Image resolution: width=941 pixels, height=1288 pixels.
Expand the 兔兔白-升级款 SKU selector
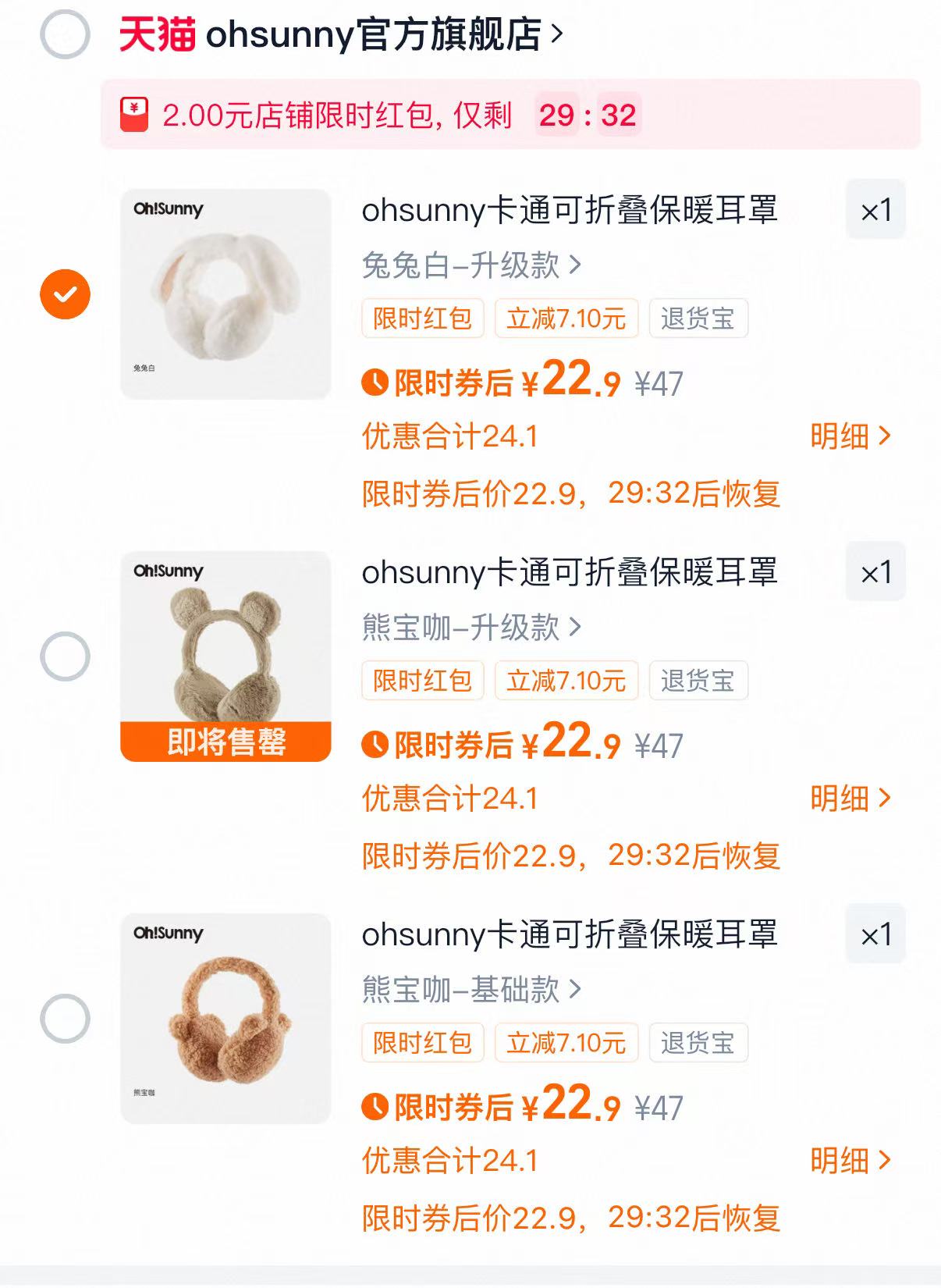(468, 265)
